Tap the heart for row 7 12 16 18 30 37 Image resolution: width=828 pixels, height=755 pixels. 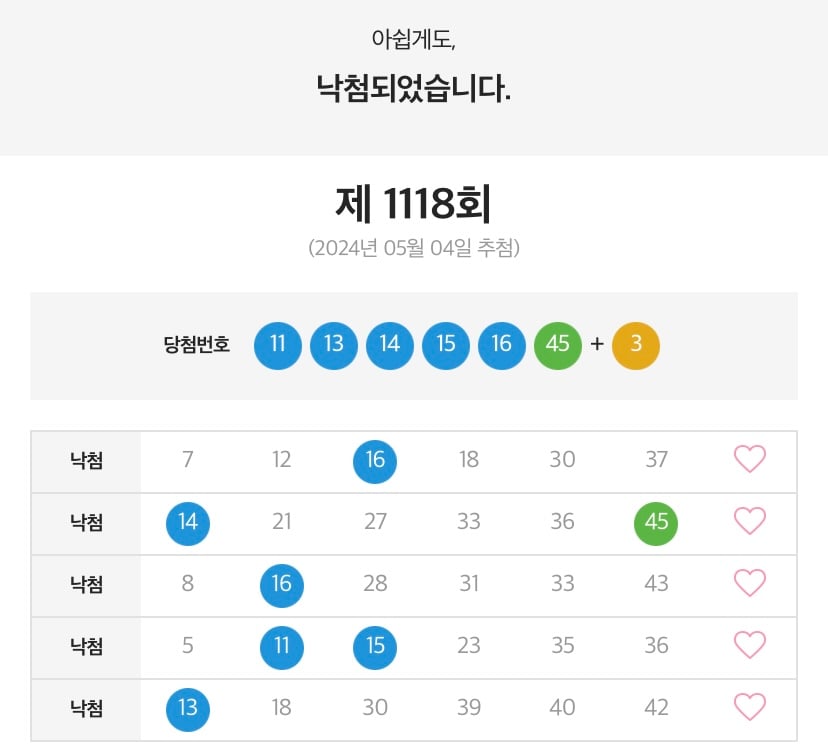click(x=749, y=460)
